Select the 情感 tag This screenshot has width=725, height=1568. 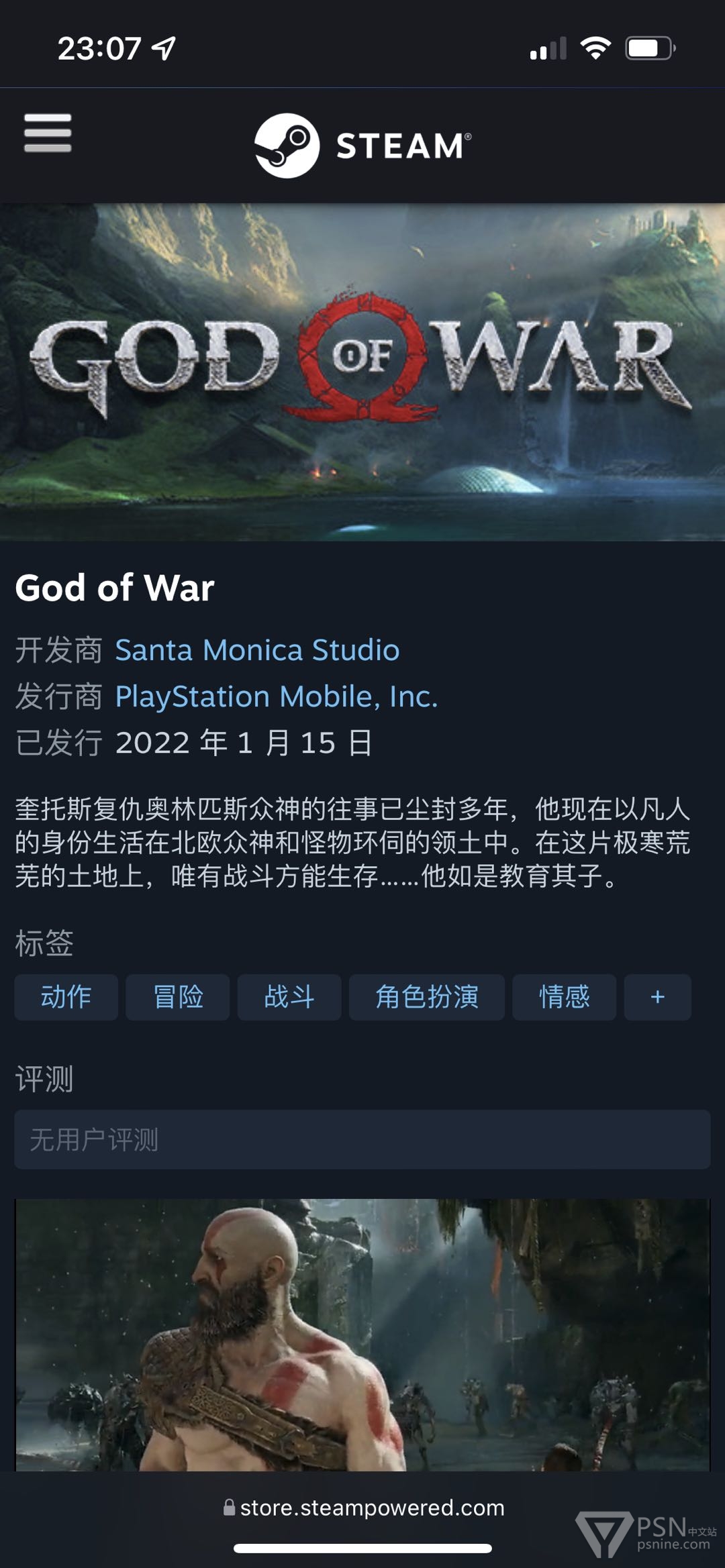564,997
